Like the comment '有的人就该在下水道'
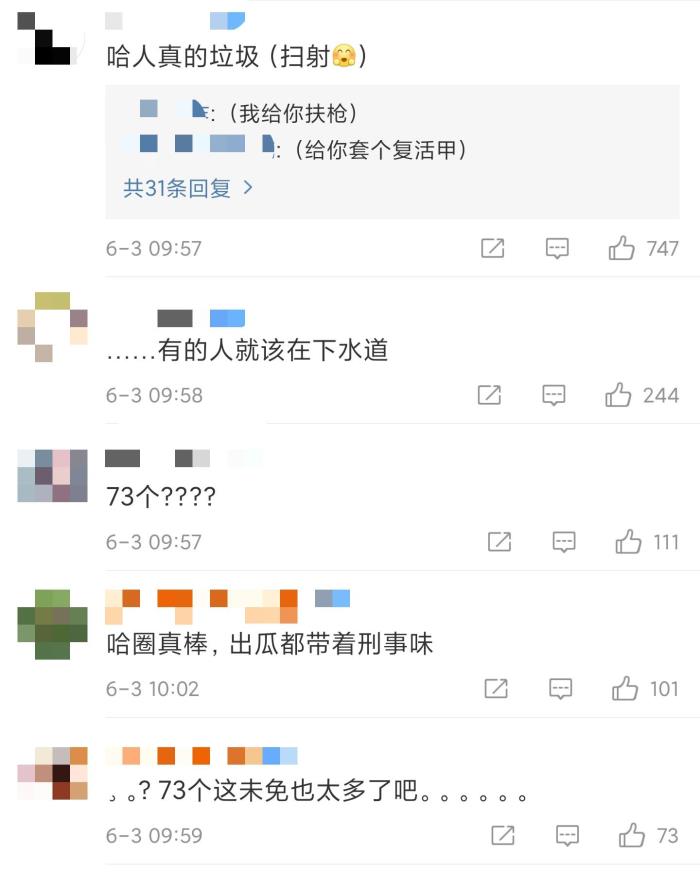This screenshot has width=700, height=874. tap(619, 395)
